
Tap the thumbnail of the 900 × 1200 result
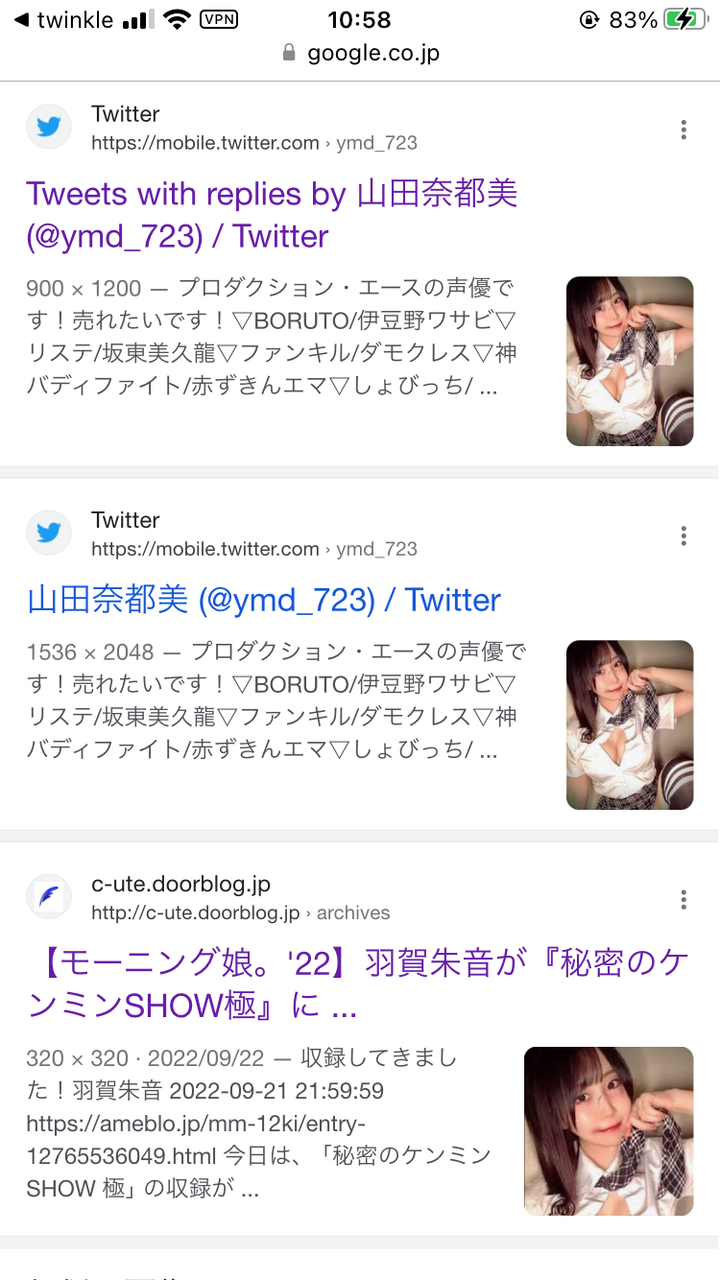pyautogui.click(x=629, y=361)
